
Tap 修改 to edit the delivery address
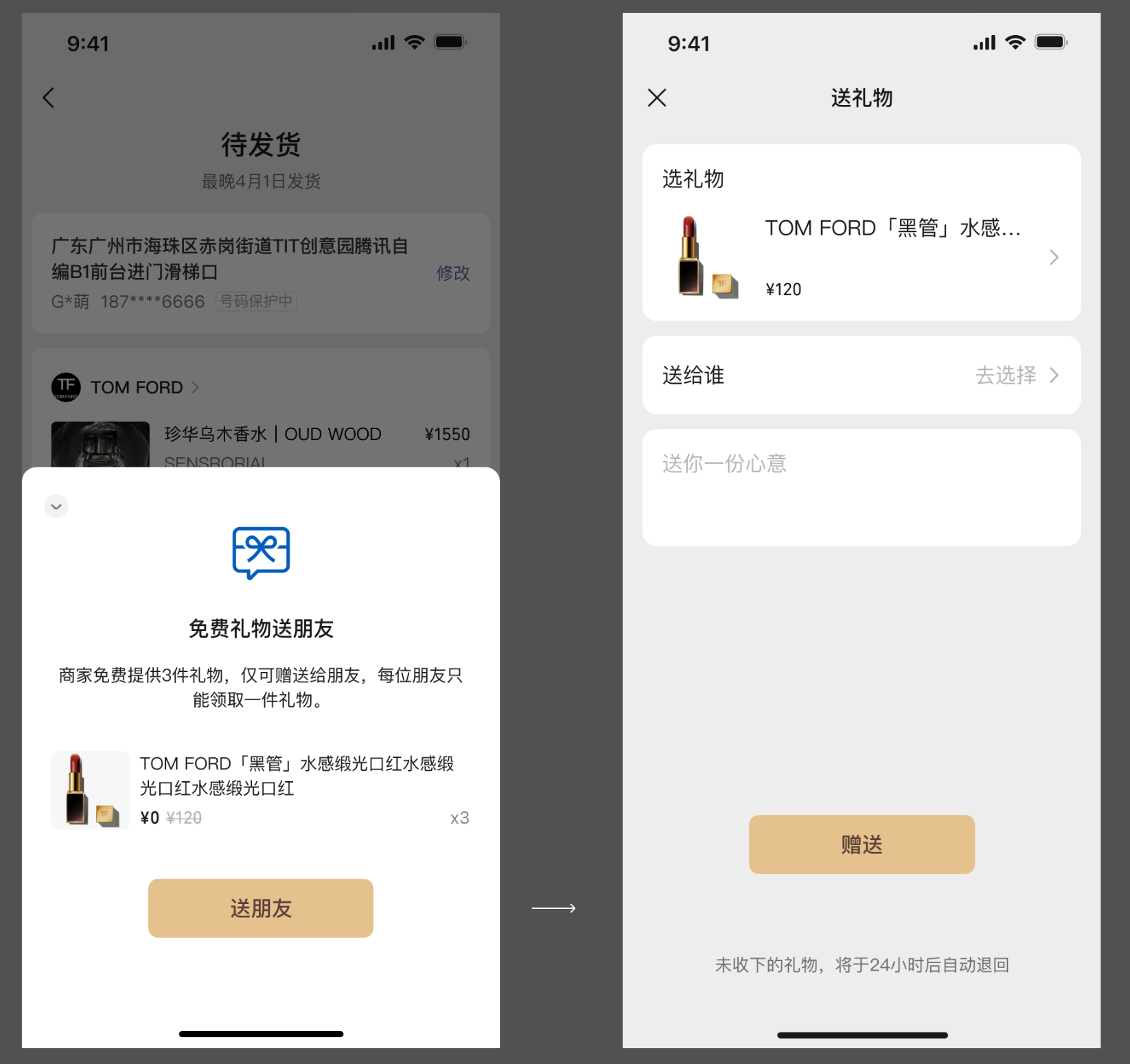tap(452, 273)
